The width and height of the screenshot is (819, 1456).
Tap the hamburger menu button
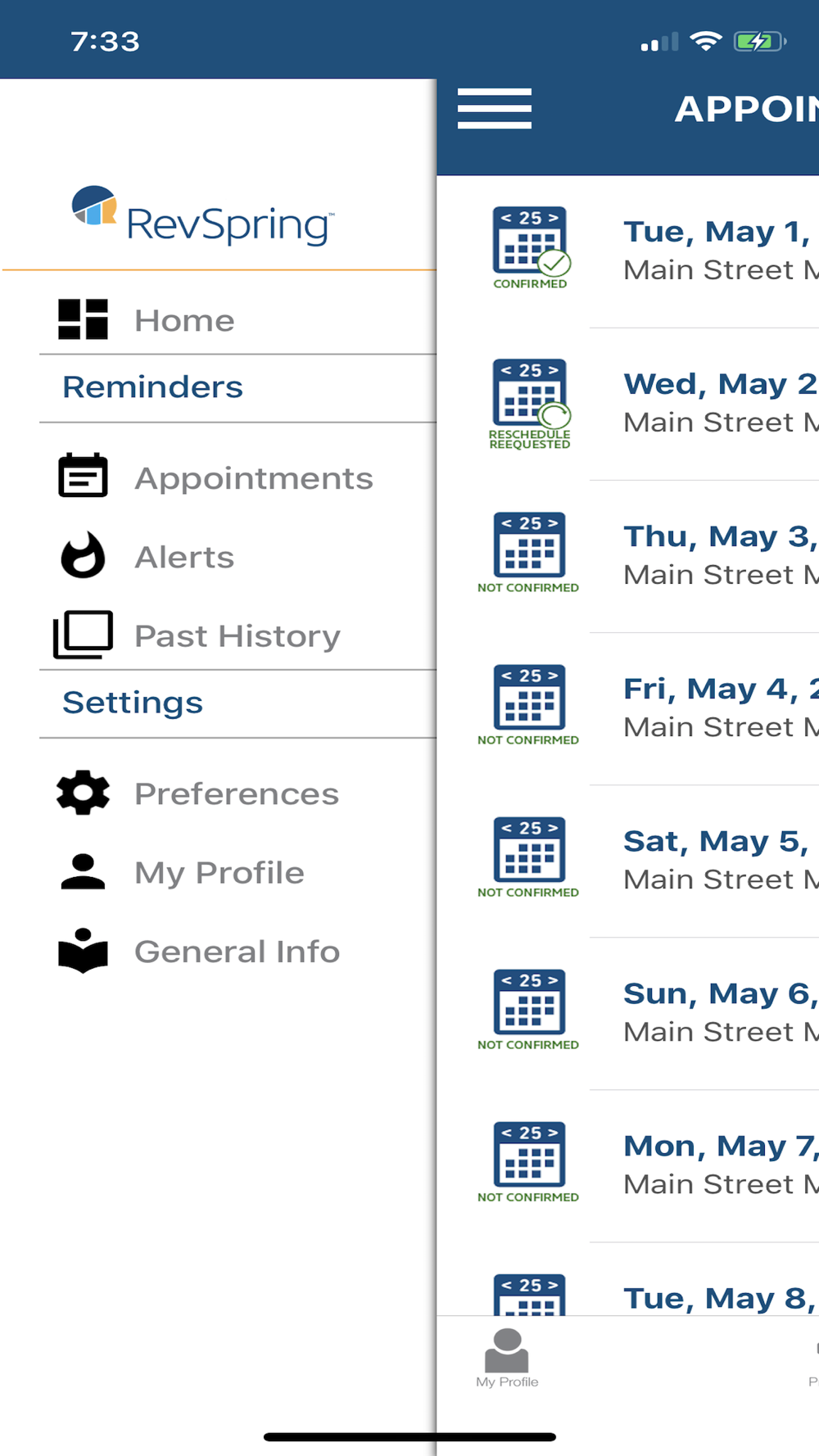pos(494,109)
